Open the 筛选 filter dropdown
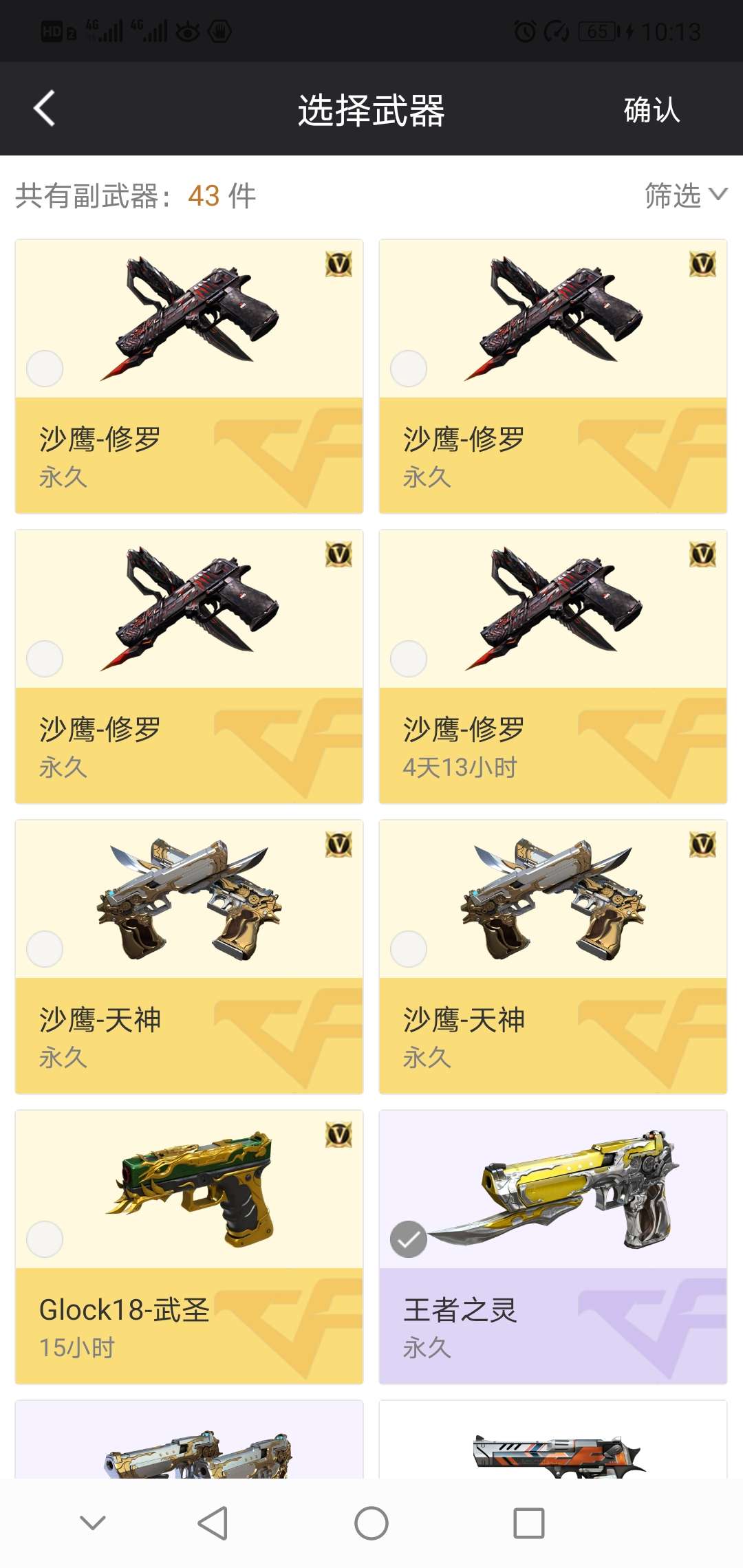This screenshot has height=1568, width=743. tap(685, 195)
